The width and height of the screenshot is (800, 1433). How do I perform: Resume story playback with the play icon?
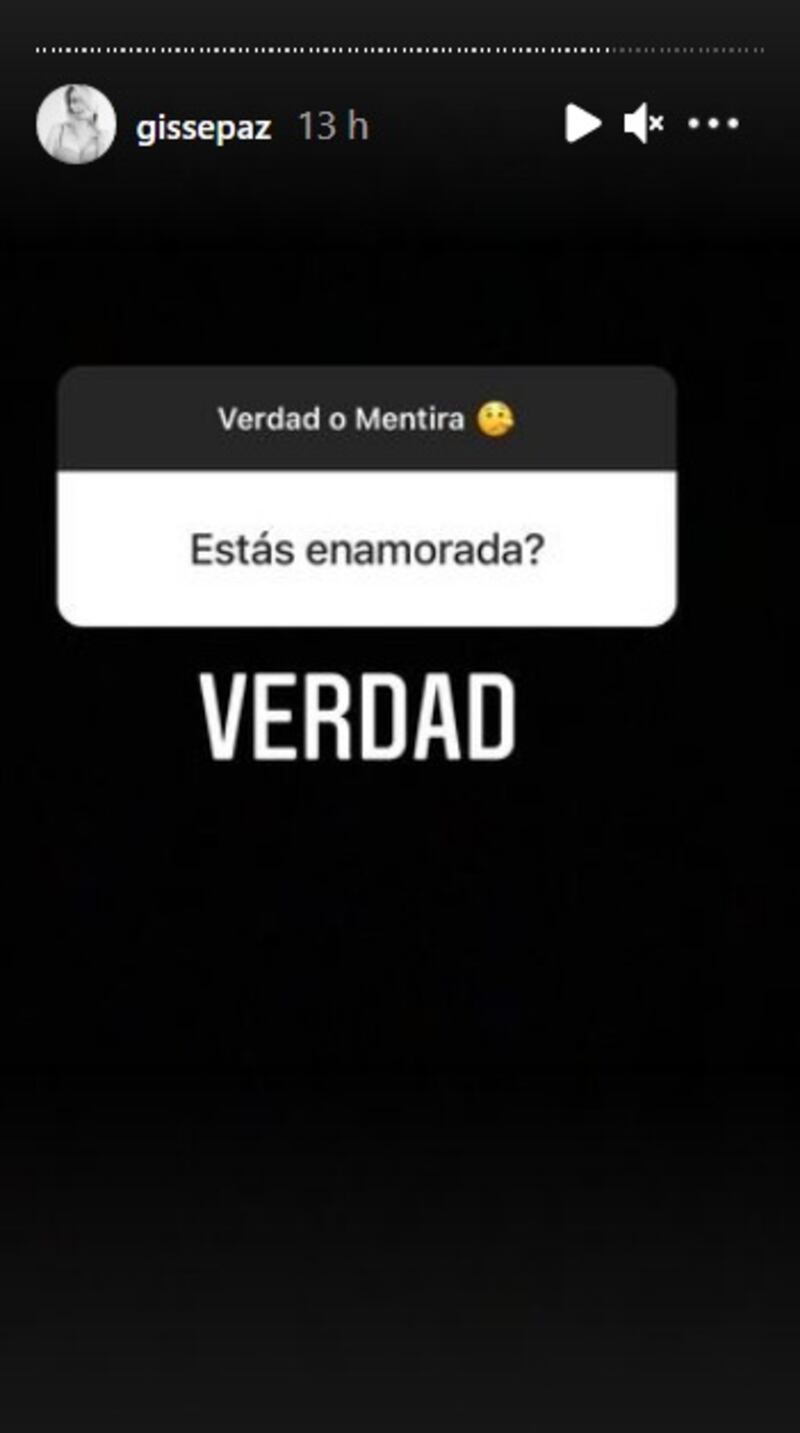click(x=582, y=124)
